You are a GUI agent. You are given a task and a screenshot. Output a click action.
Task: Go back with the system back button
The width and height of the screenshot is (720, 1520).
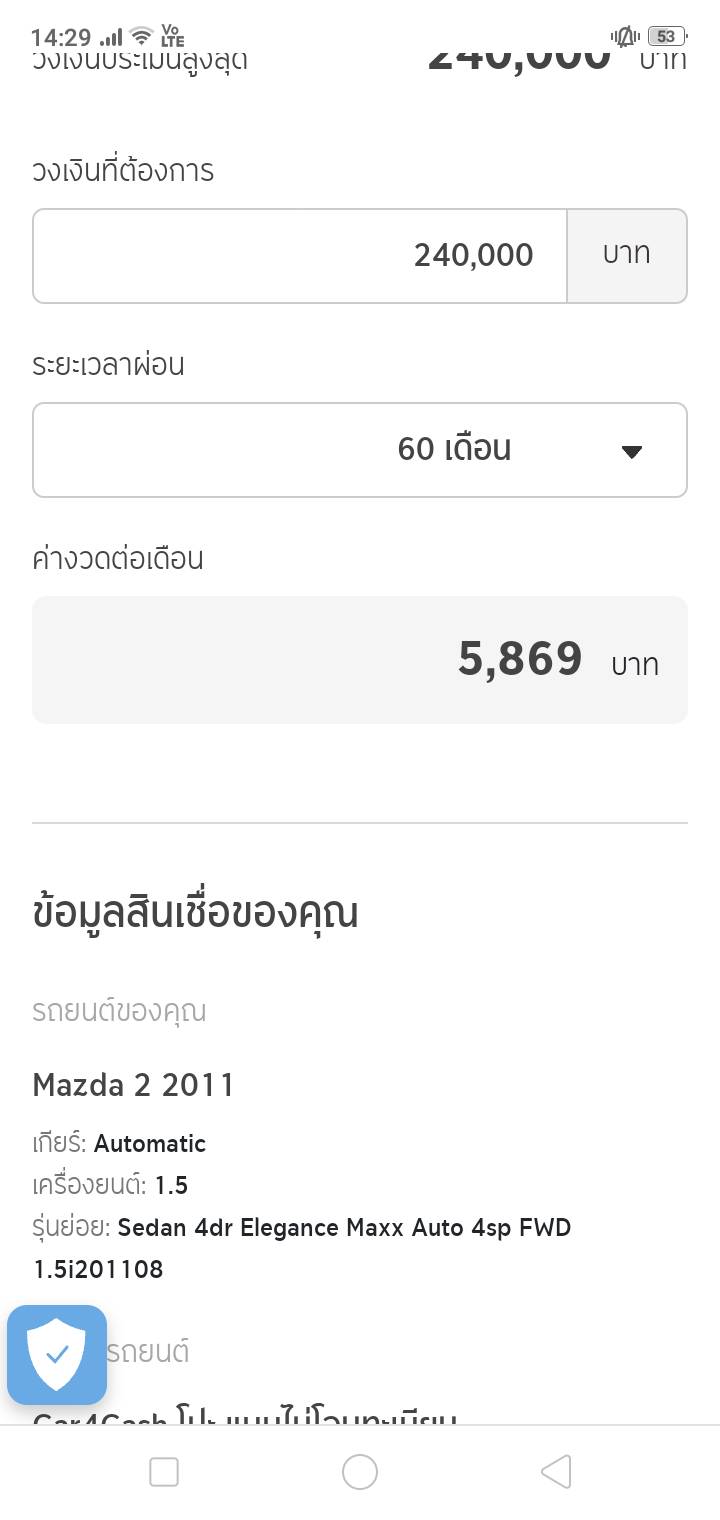556,1472
